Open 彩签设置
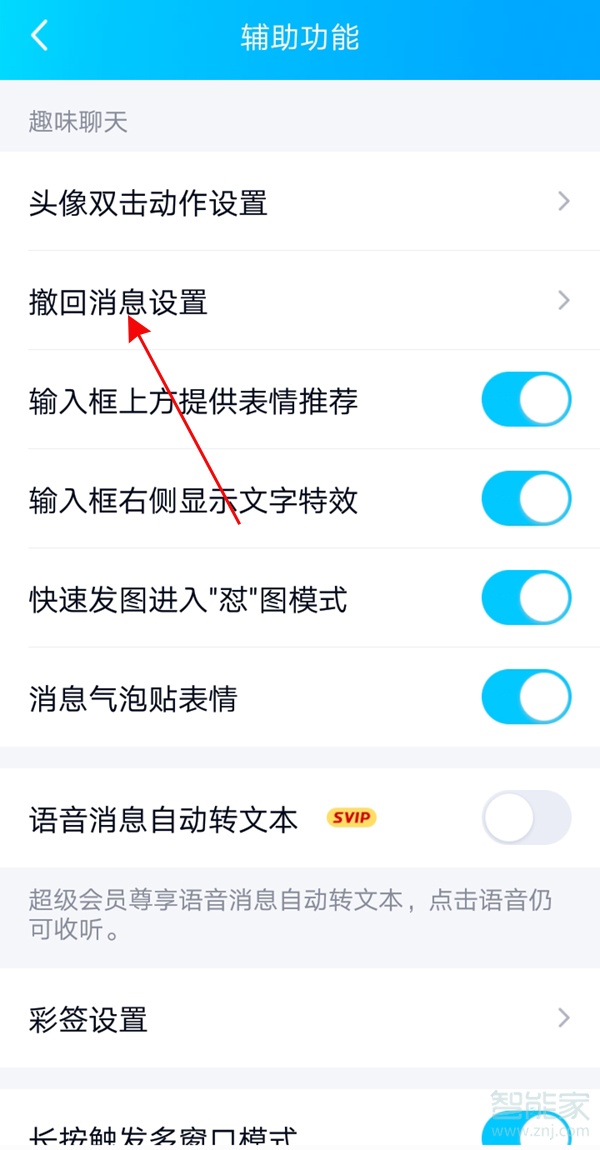The image size is (600, 1150). coord(300,1019)
